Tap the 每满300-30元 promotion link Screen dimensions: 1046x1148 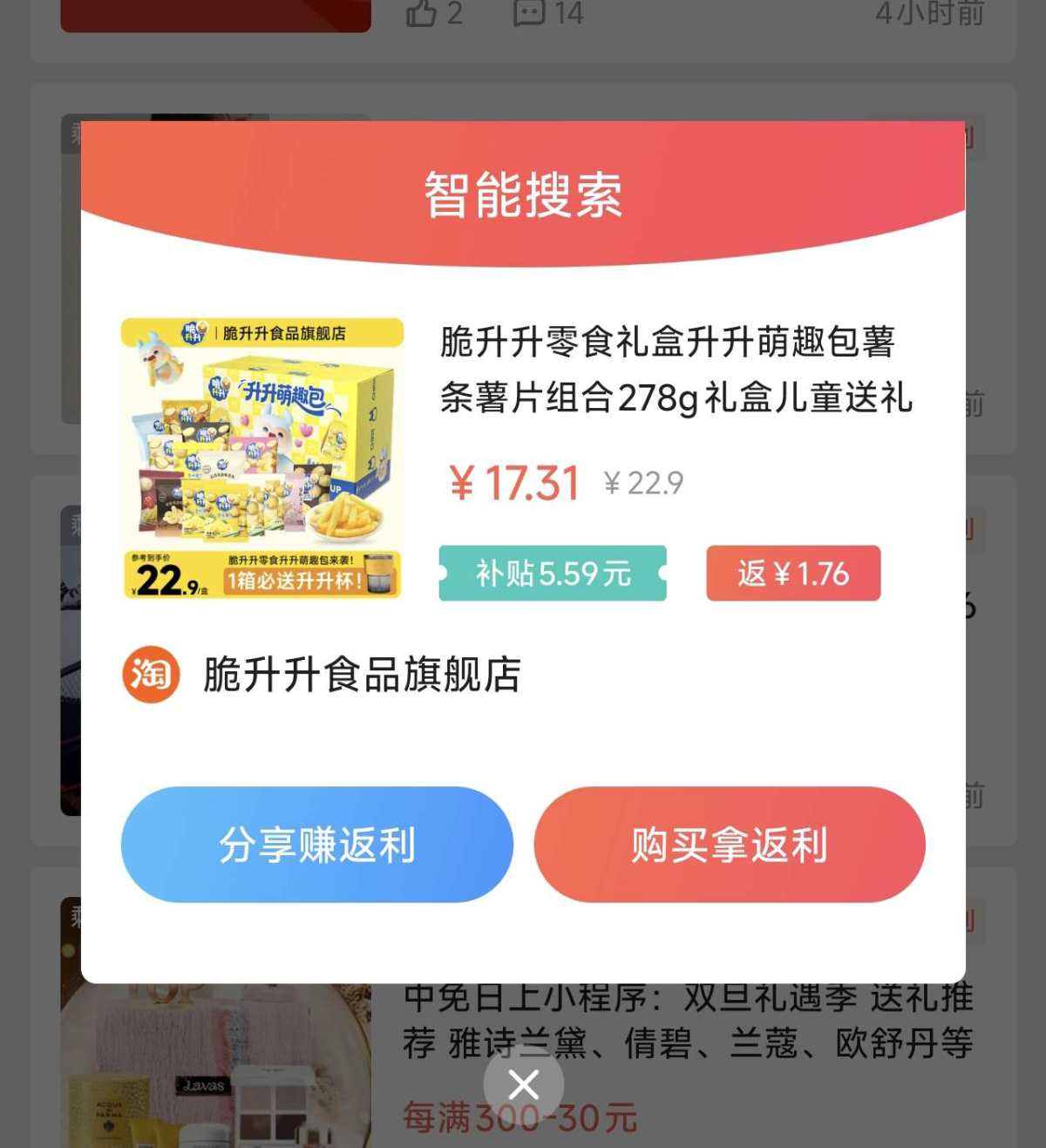520,1119
